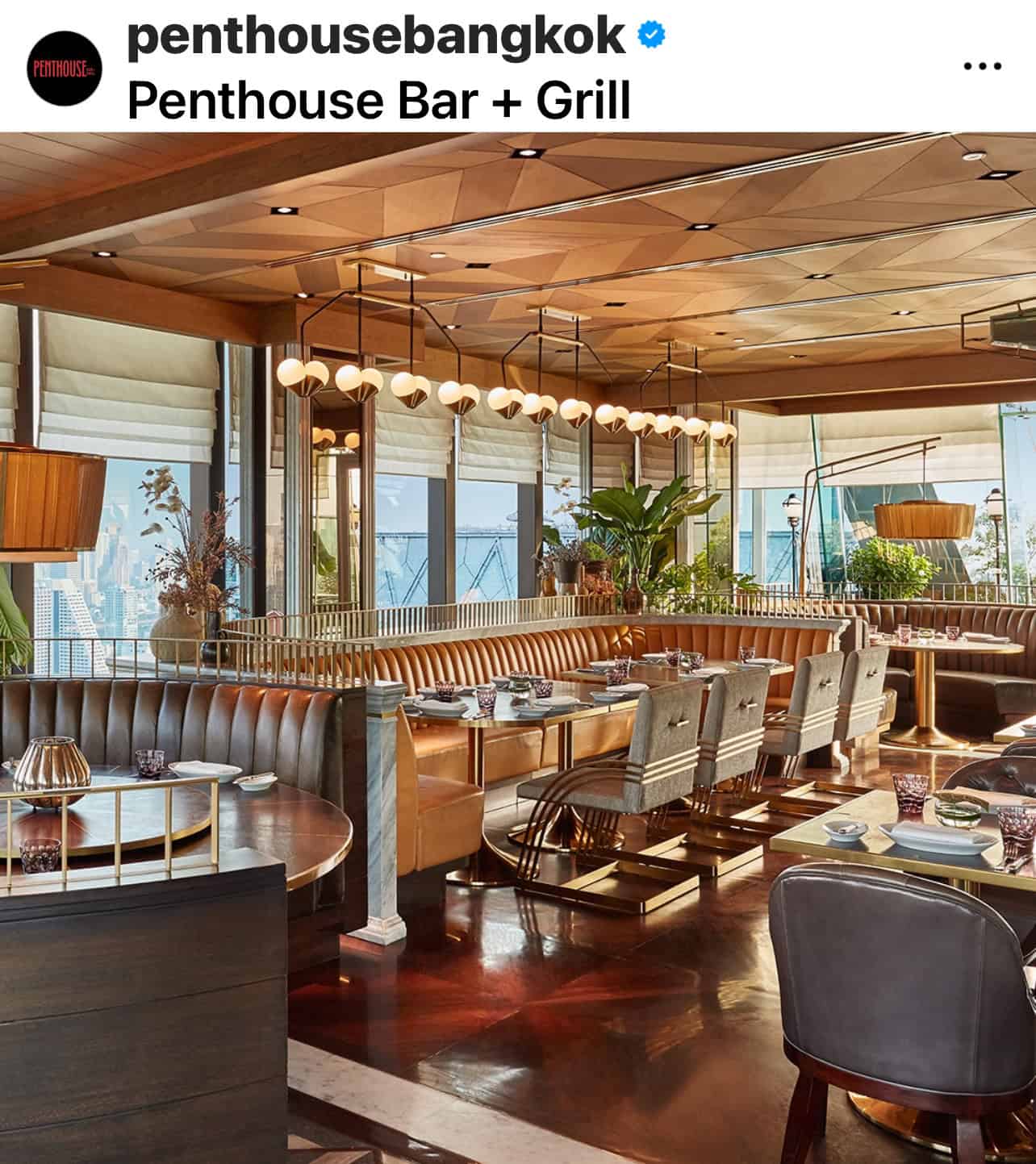The height and width of the screenshot is (1164, 1036).
Task: Open the penthousebangkok username link
Action: [376, 36]
